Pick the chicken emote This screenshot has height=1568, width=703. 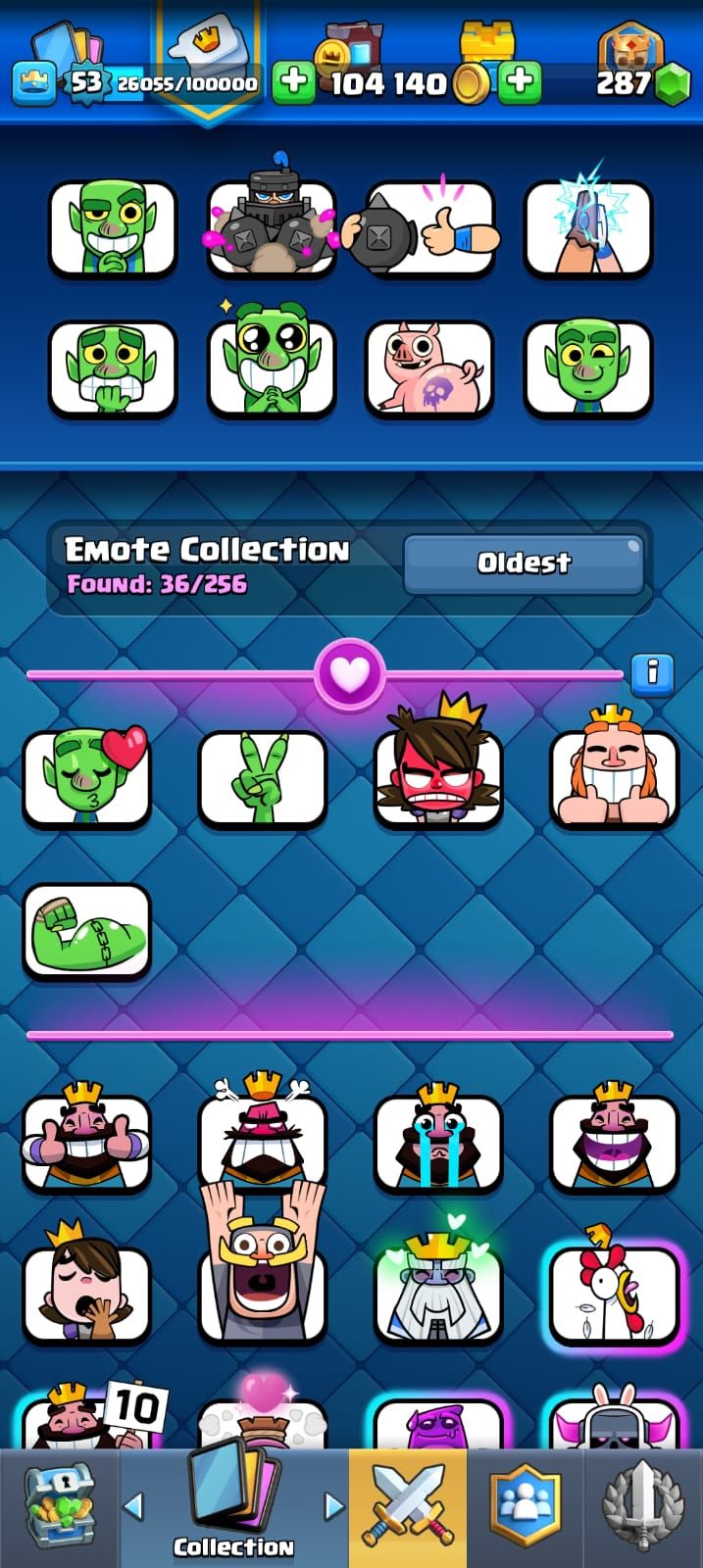click(x=613, y=1294)
